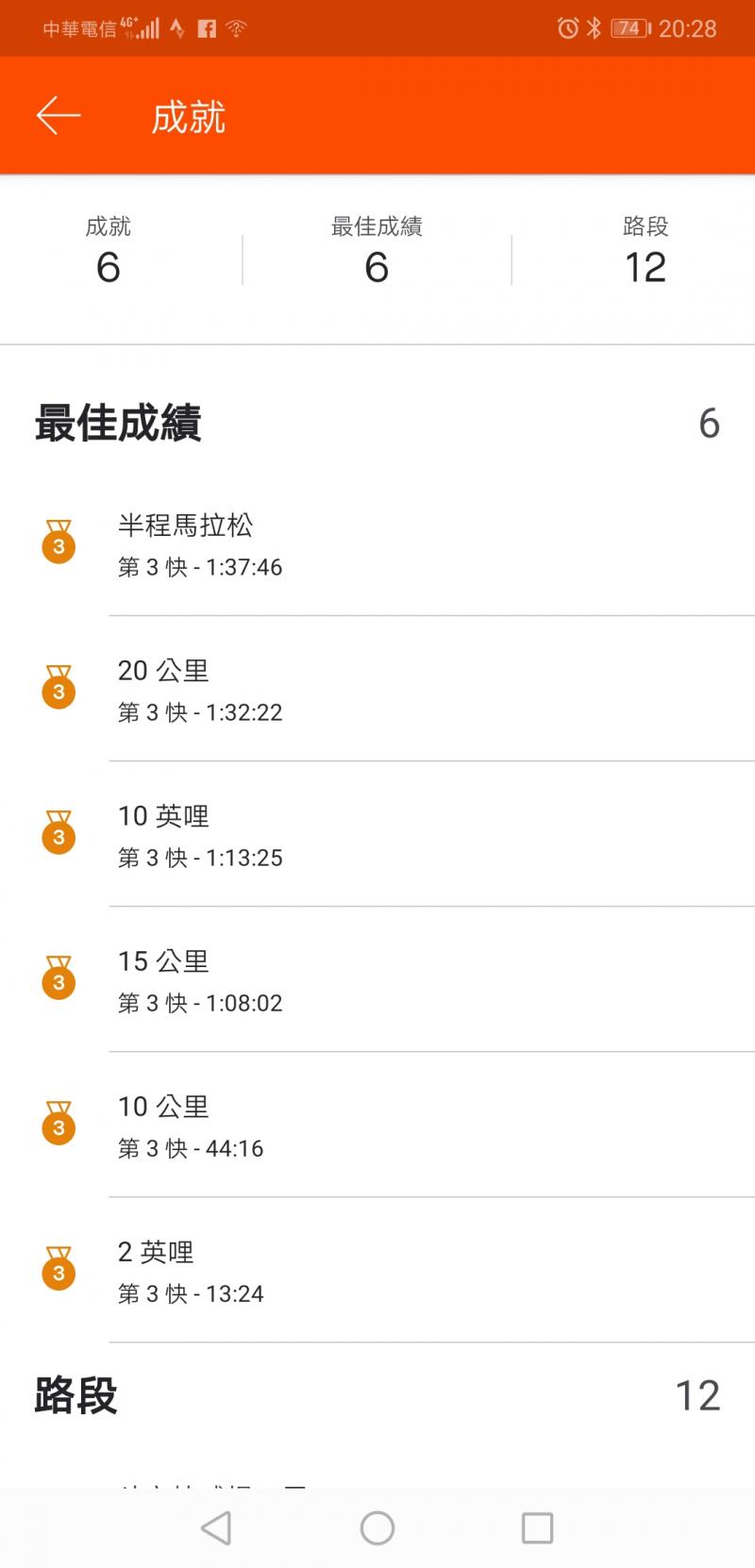This screenshot has width=755, height=1568.
Task: Go back from the 成就 screen
Action: click(59, 116)
